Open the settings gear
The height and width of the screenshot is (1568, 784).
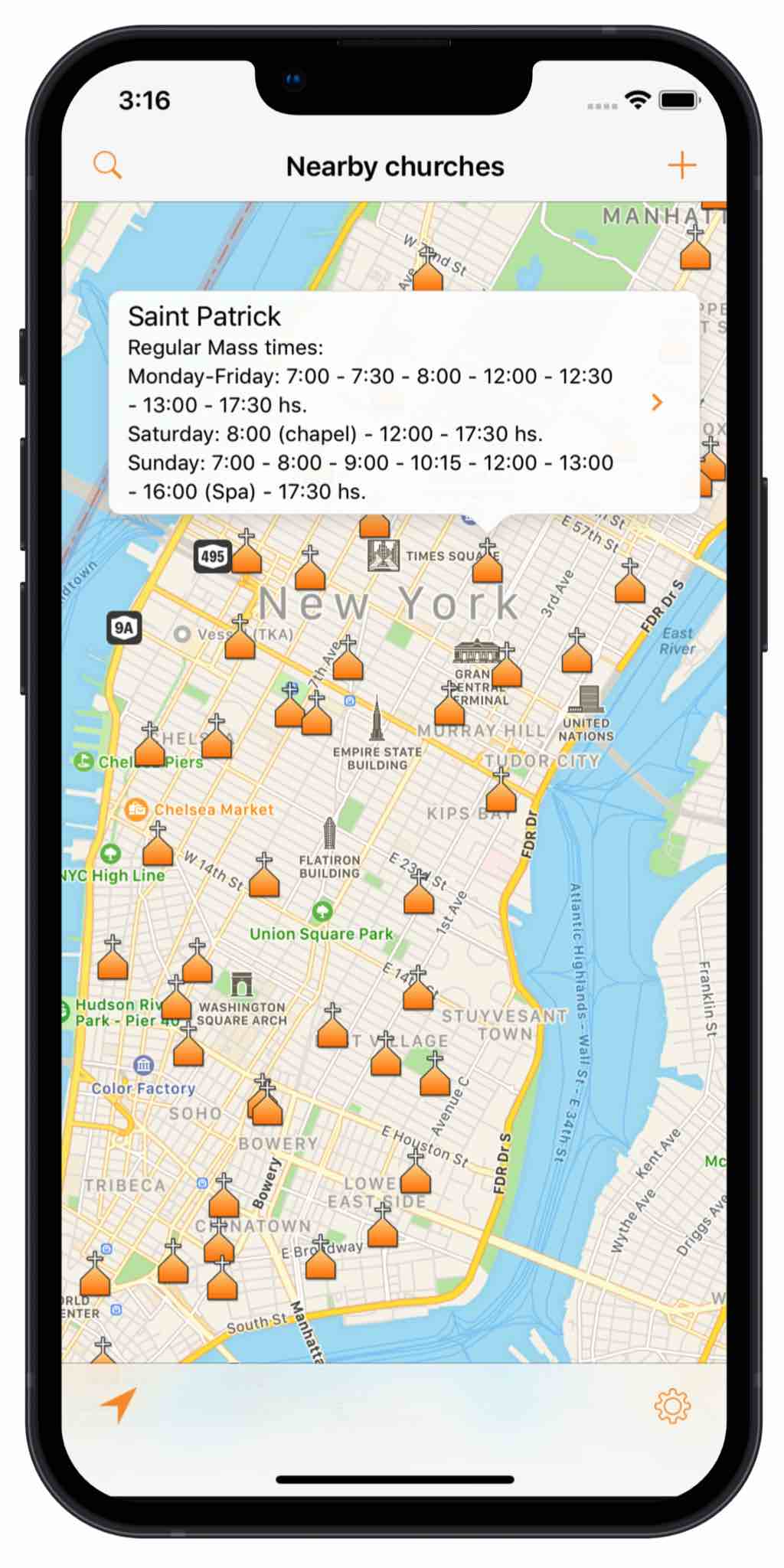pos(672,1406)
